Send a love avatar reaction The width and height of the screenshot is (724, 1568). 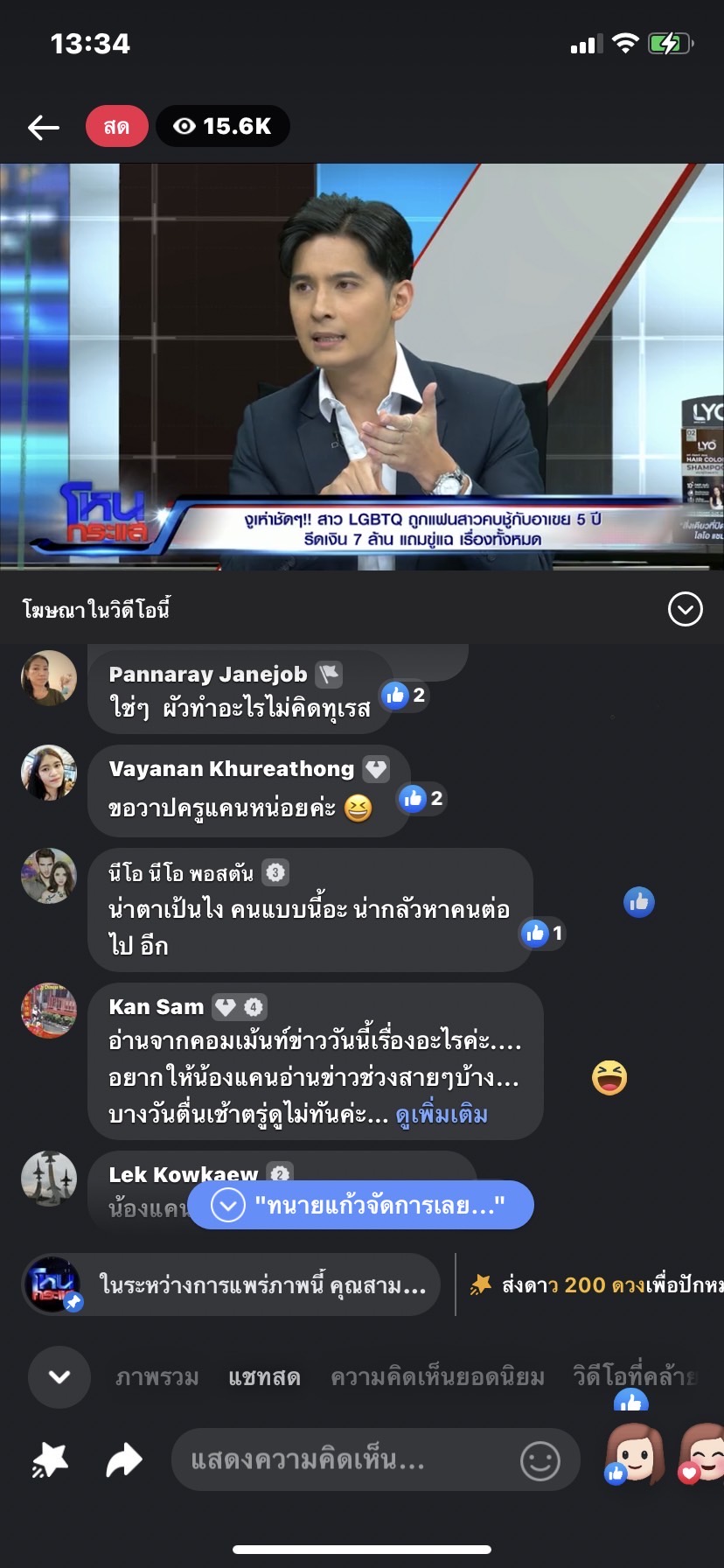point(704,1454)
